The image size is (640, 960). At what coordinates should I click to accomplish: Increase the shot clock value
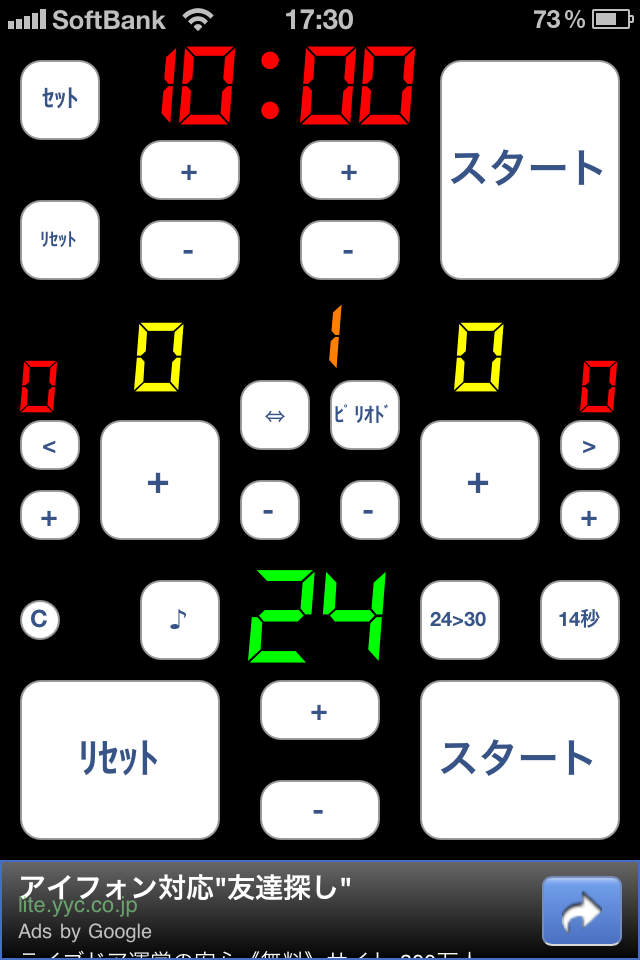320,710
